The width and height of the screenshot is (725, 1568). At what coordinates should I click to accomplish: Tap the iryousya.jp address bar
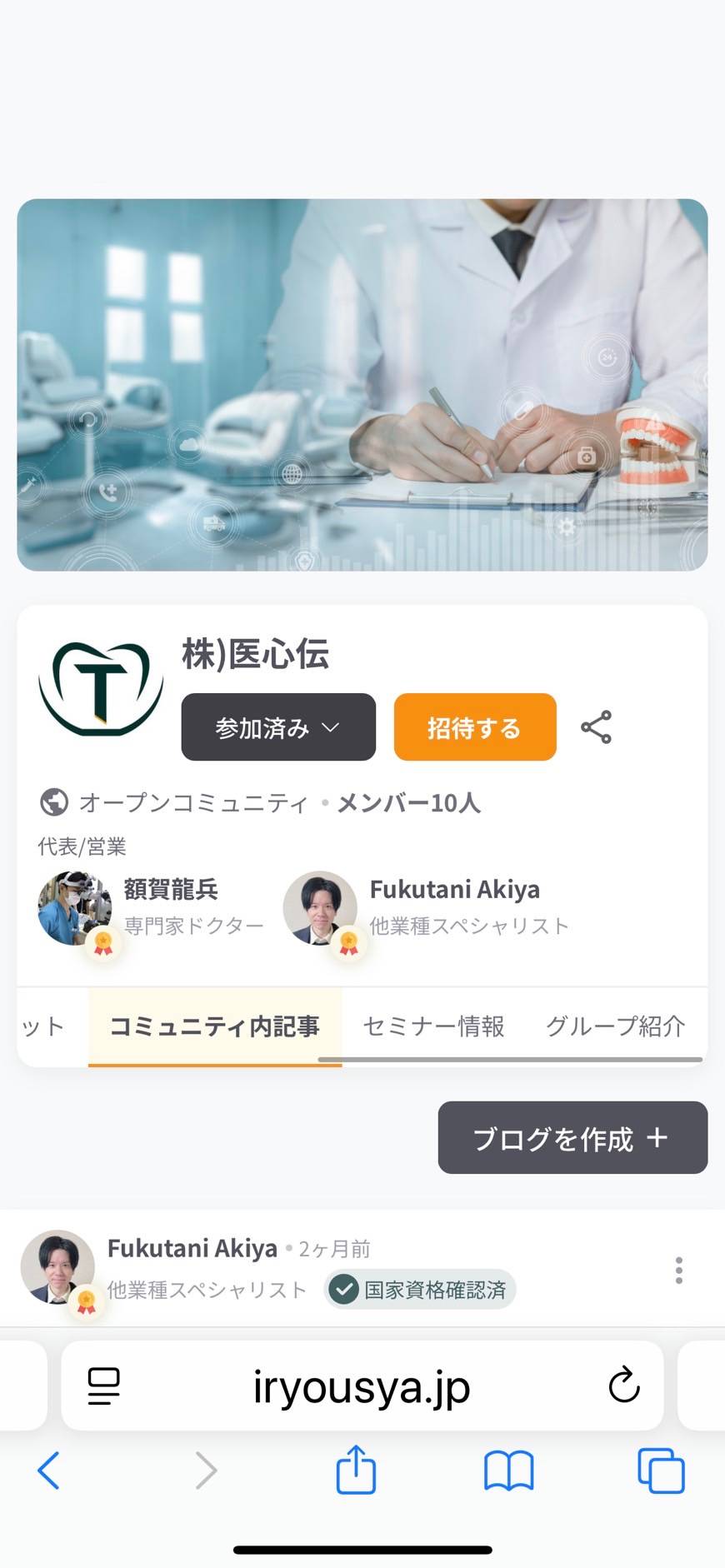coord(362,1386)
